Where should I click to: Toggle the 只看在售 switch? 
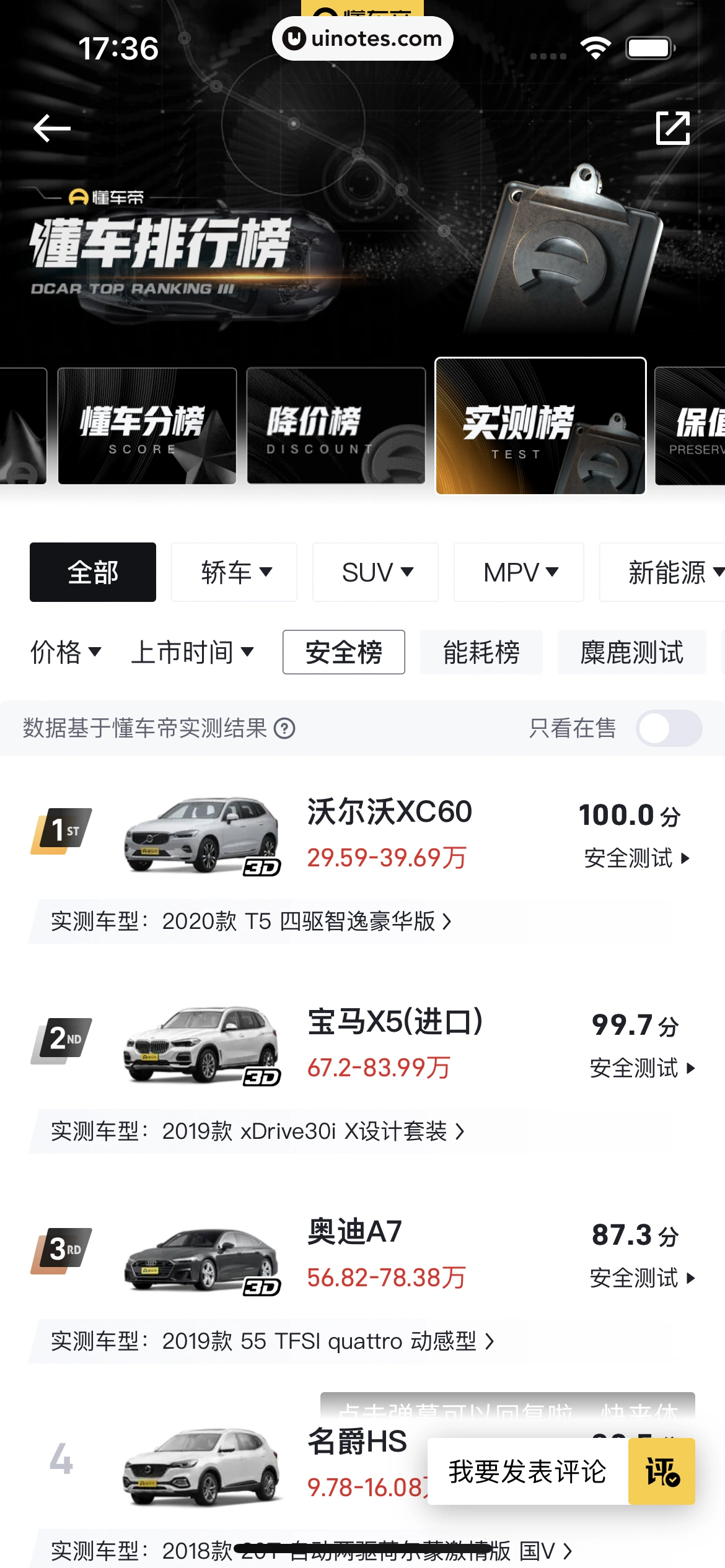pos(669,728)
